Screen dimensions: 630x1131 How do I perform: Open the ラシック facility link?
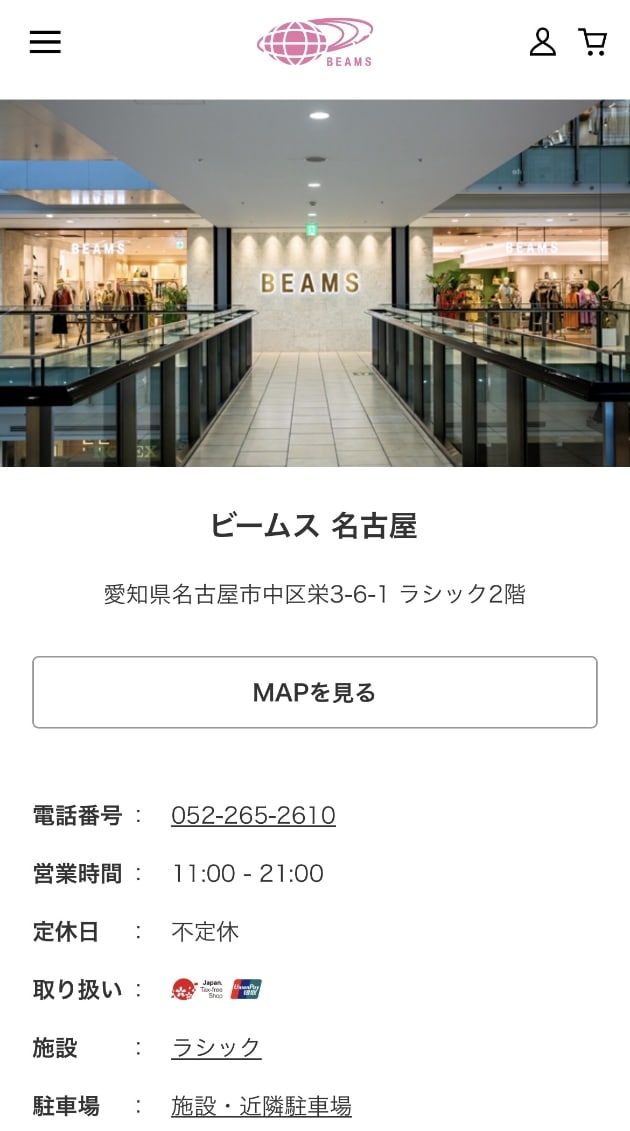216,1048
